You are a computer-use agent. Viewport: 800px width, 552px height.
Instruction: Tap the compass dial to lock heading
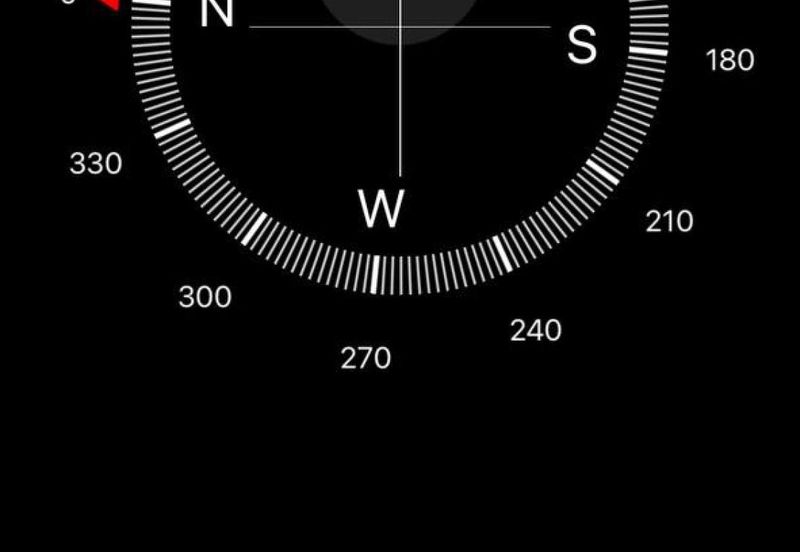[400, 100]
